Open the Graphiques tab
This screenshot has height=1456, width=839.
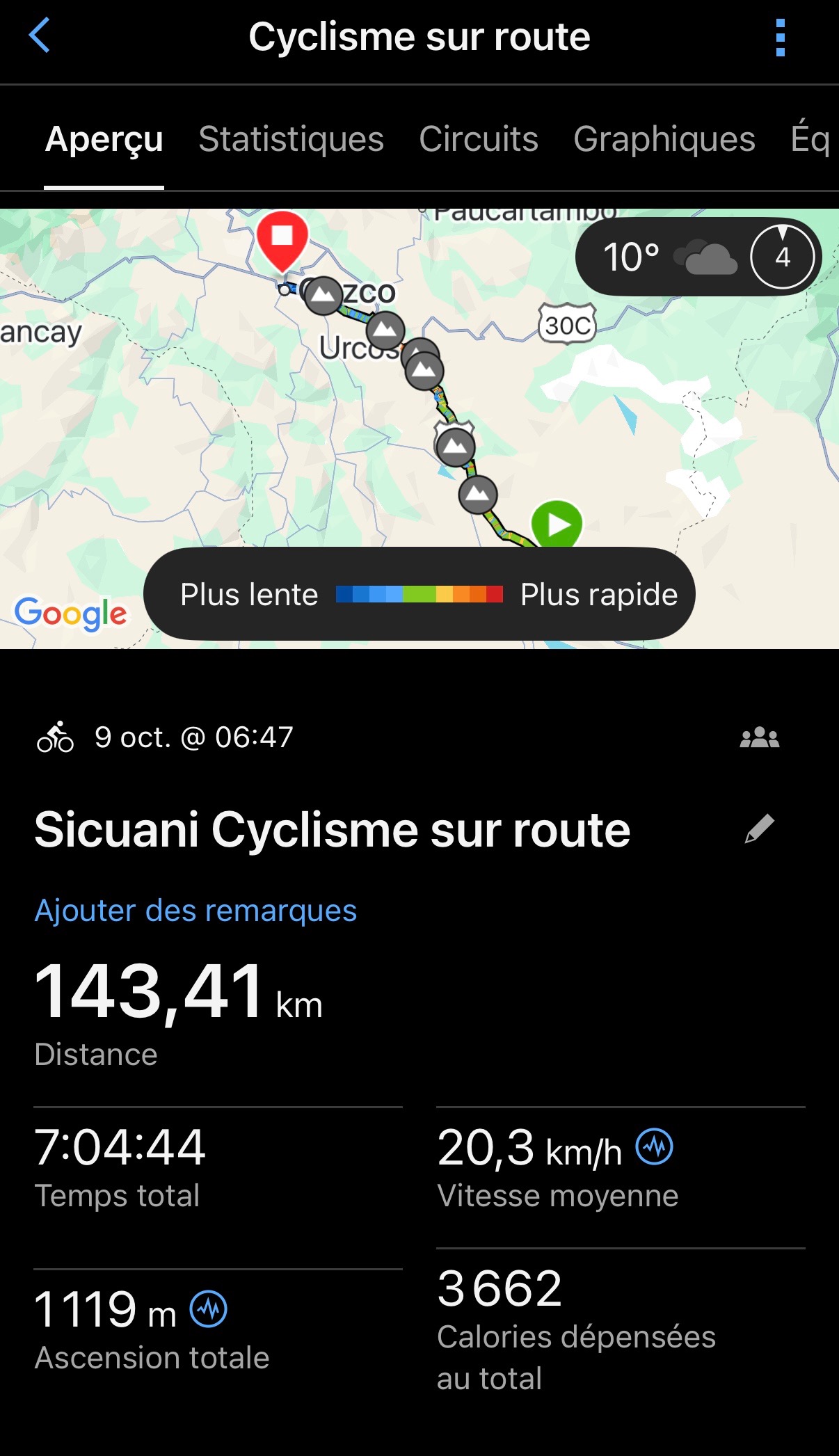click(664, 139)
